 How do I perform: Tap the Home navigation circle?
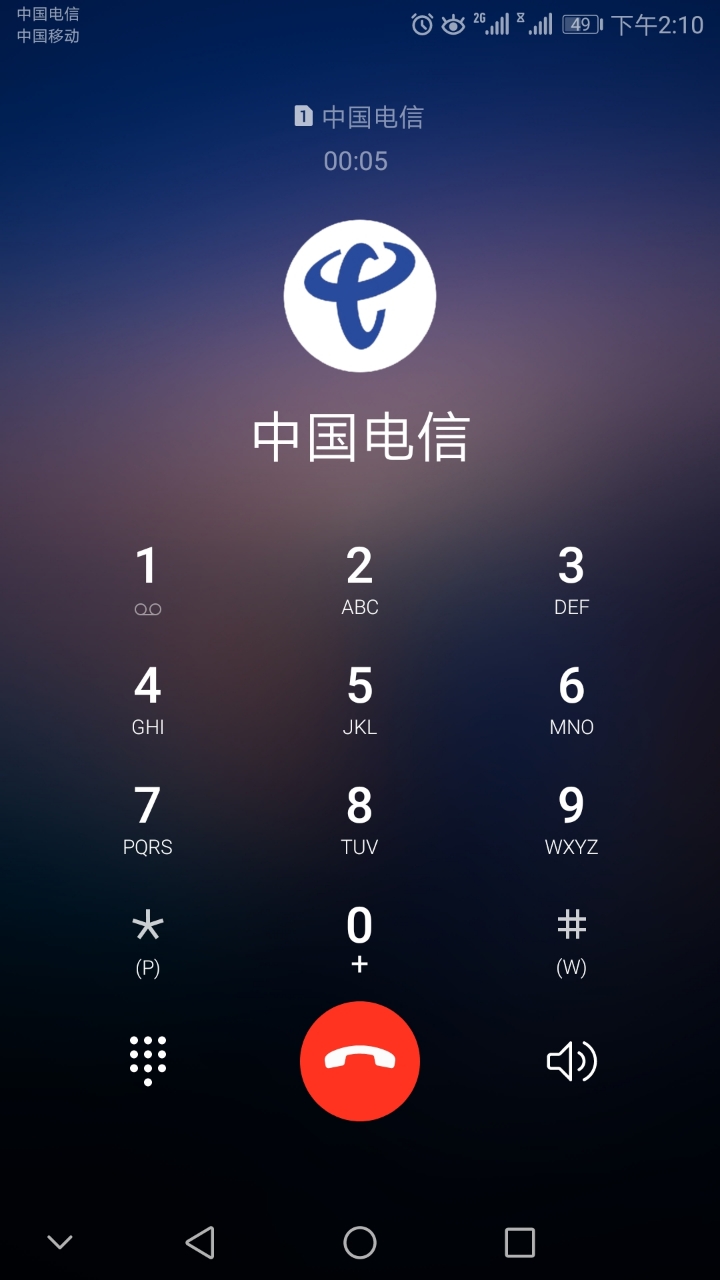[x=360, y=1243]
